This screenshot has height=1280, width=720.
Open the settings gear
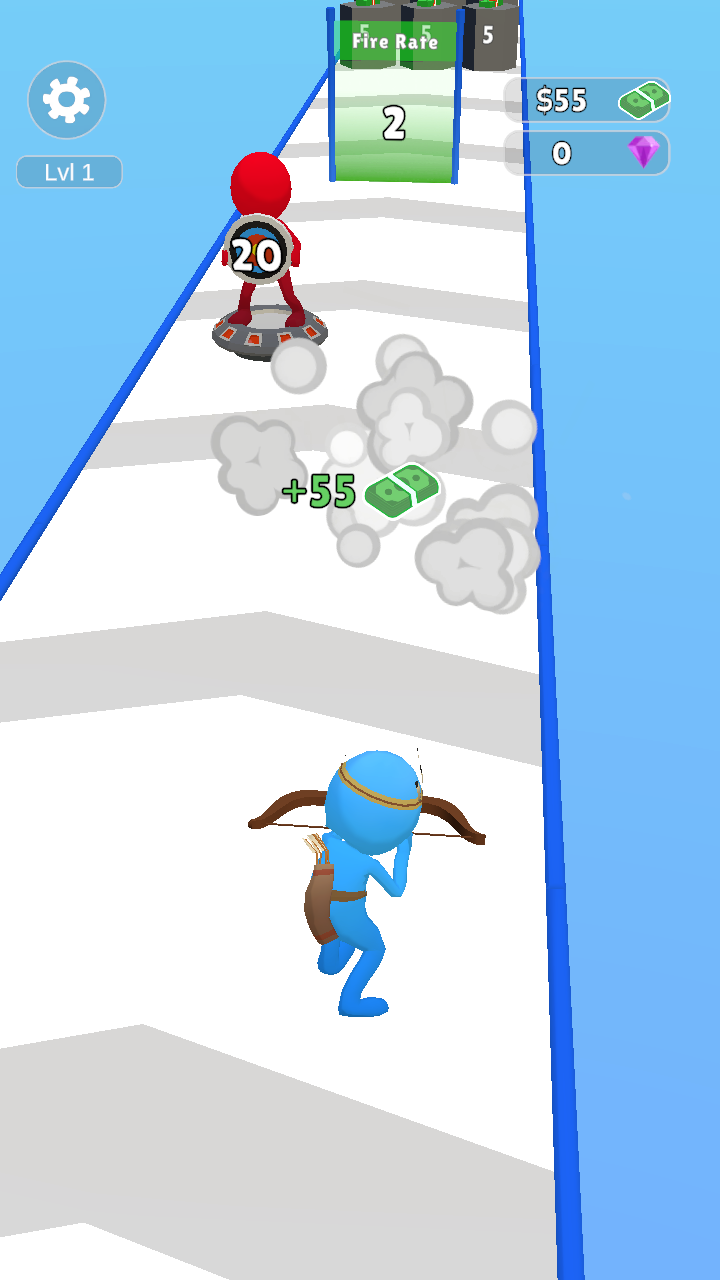pos(67,100)
